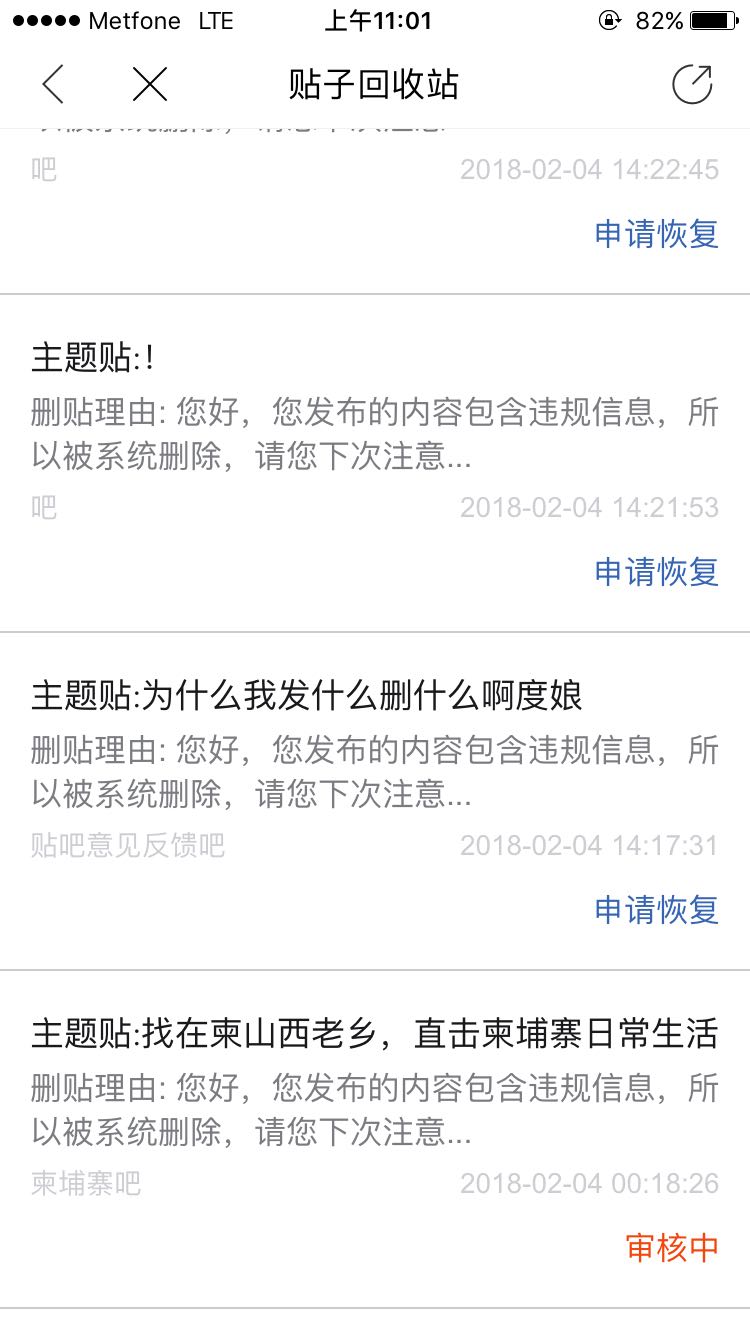This screenshot has width=750, height=1334.
Task: Open the post 找在柬山西老乡，直击柬埔寨日常生活
Action: click(374, 1035)
